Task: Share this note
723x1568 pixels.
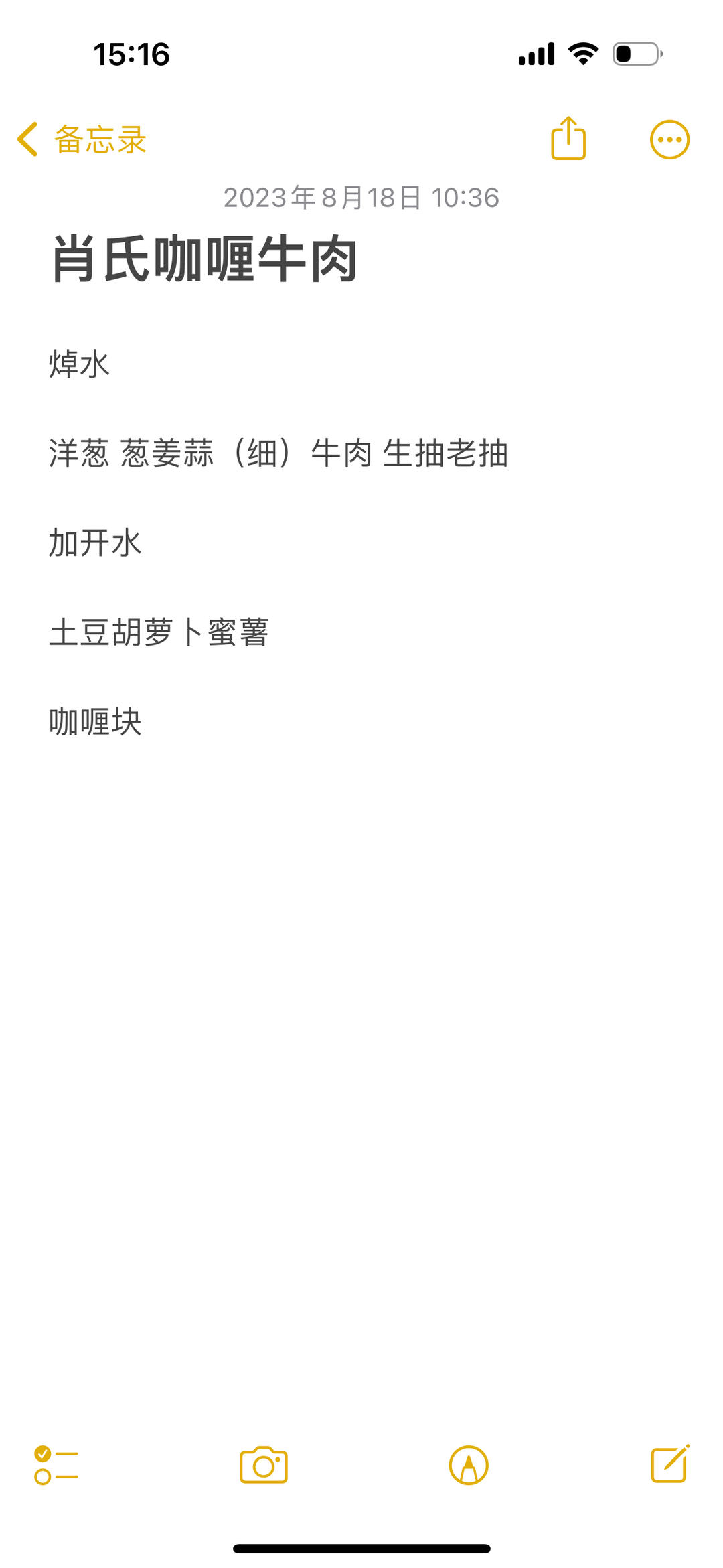Action: click(568, 139)
